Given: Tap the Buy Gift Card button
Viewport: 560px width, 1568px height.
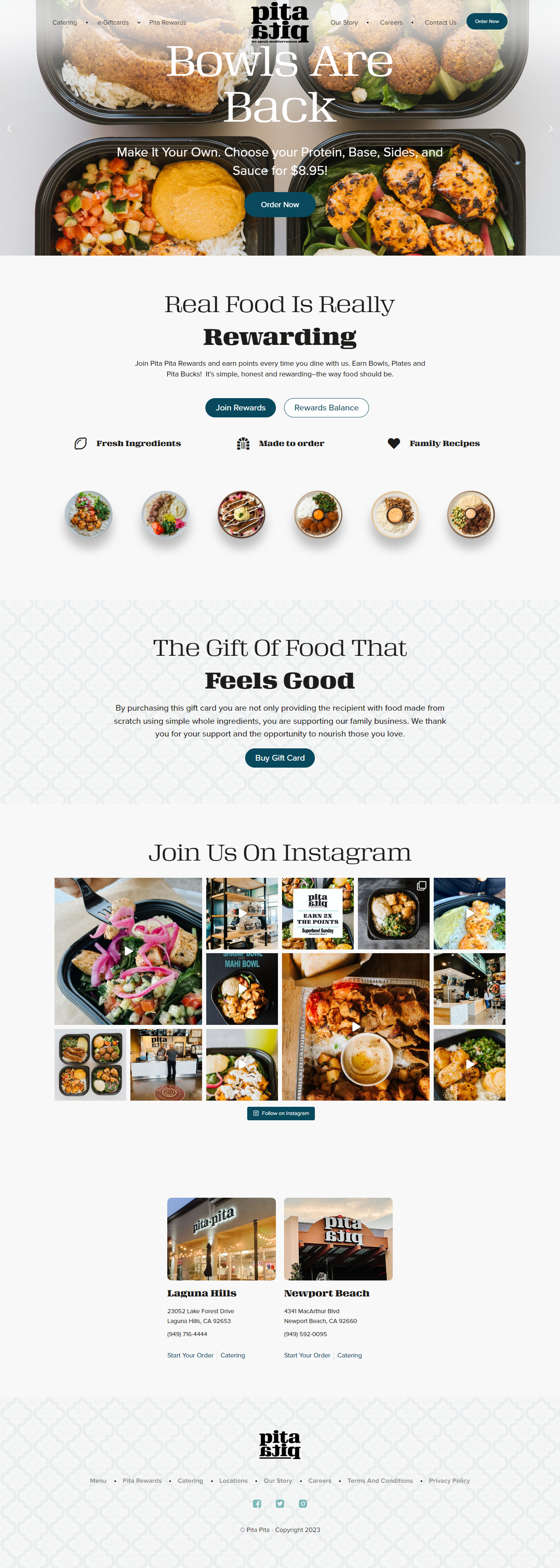Looking at the screenshot, I should [280, 758].
